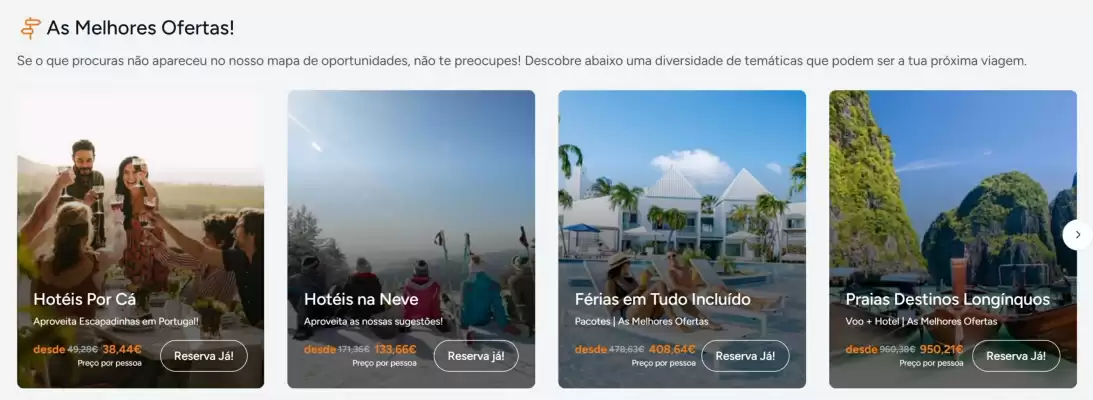Select the Férias em Tudo Incluído card
1093x400 pixels.
pos(681,200)
